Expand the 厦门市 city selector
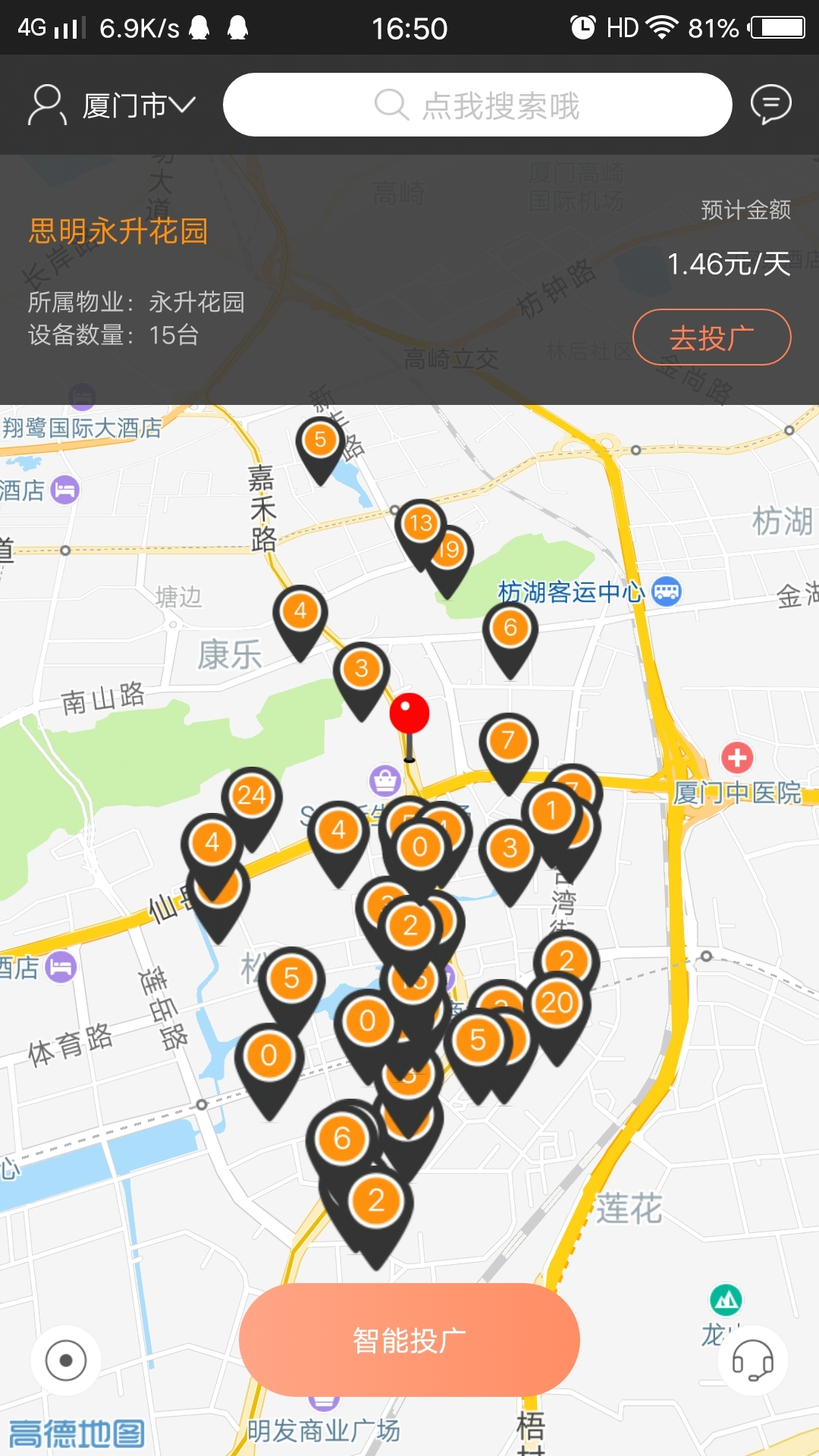The image size is (819, 1456). pyautogui.click(x=139, y=105)
